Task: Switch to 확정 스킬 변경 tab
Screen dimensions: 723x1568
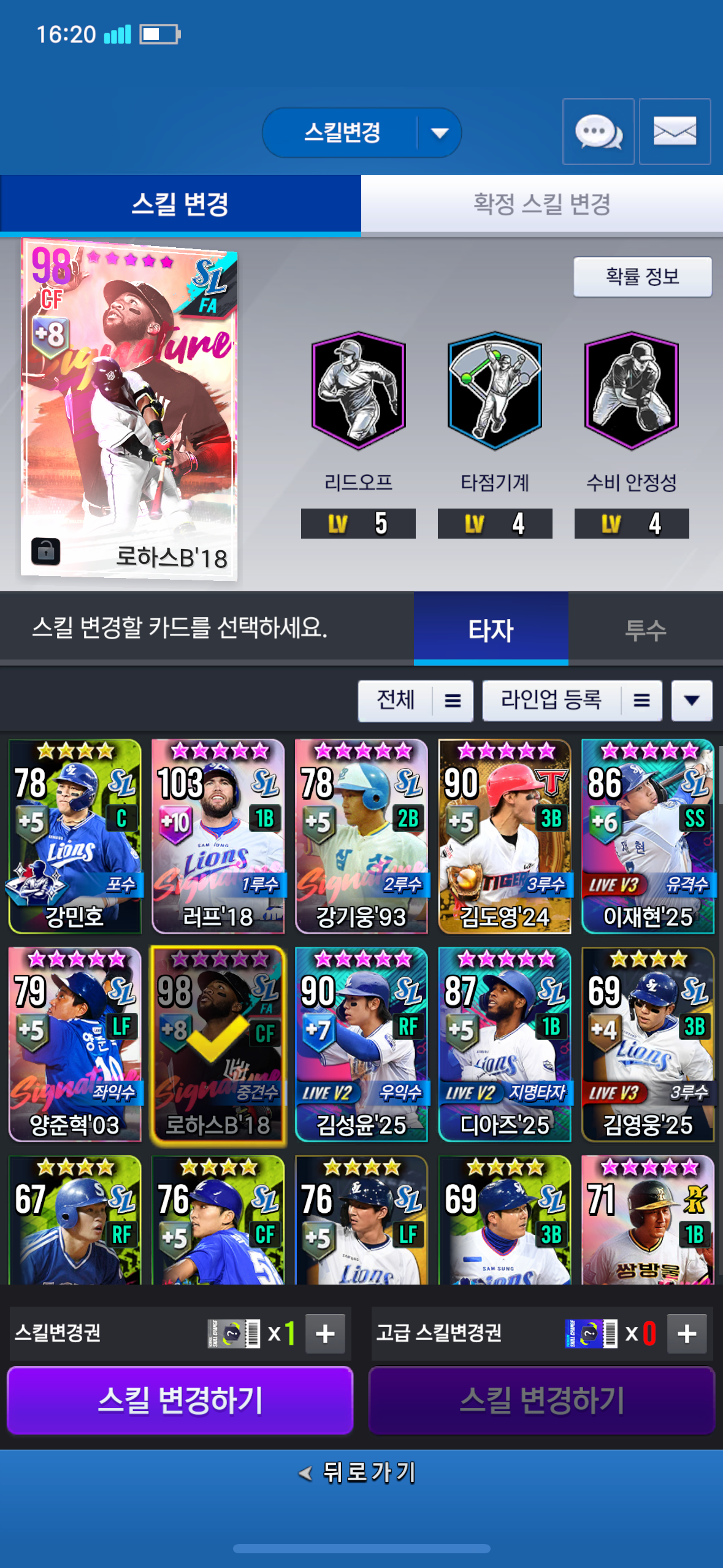Action: click(x=541, y=204)
